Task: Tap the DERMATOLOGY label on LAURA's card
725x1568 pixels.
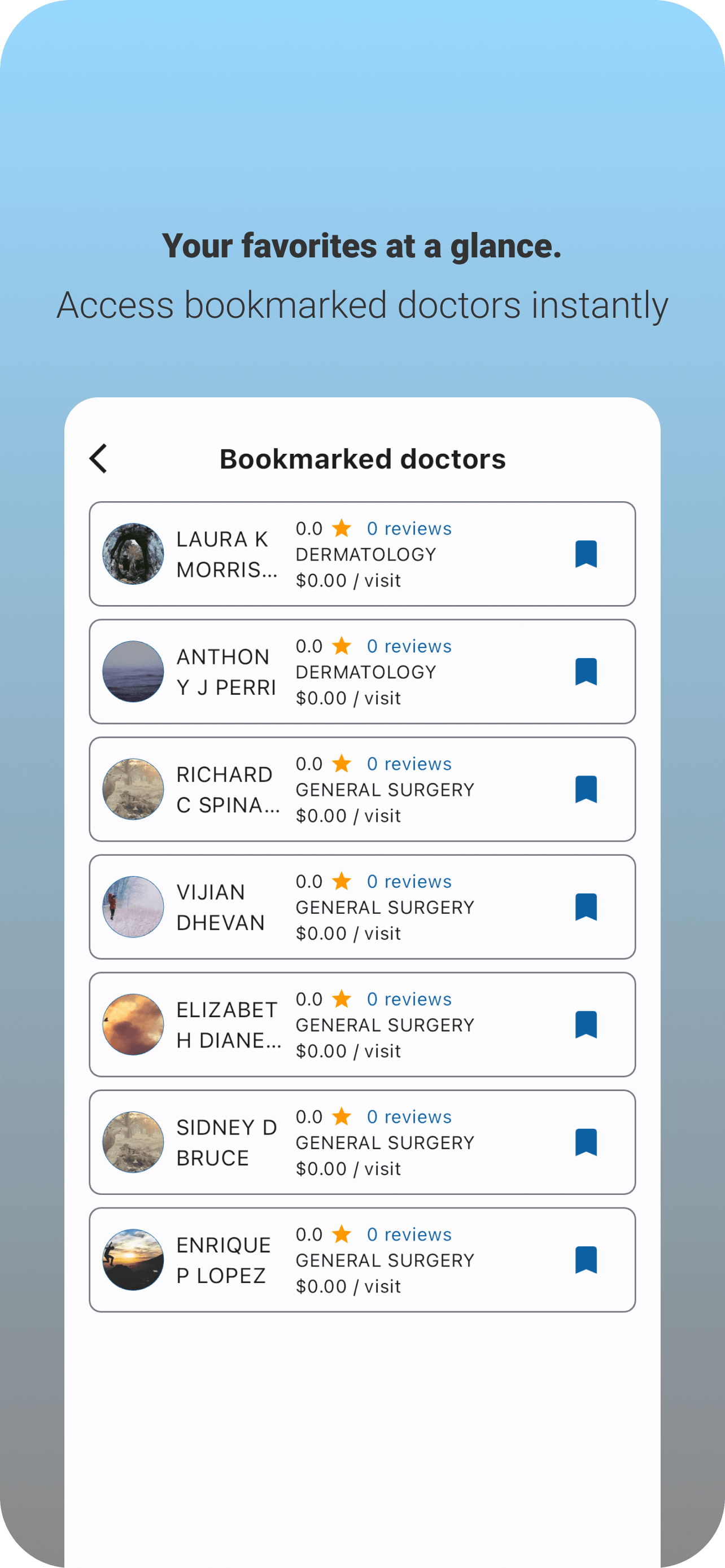Action: [365, 554]
